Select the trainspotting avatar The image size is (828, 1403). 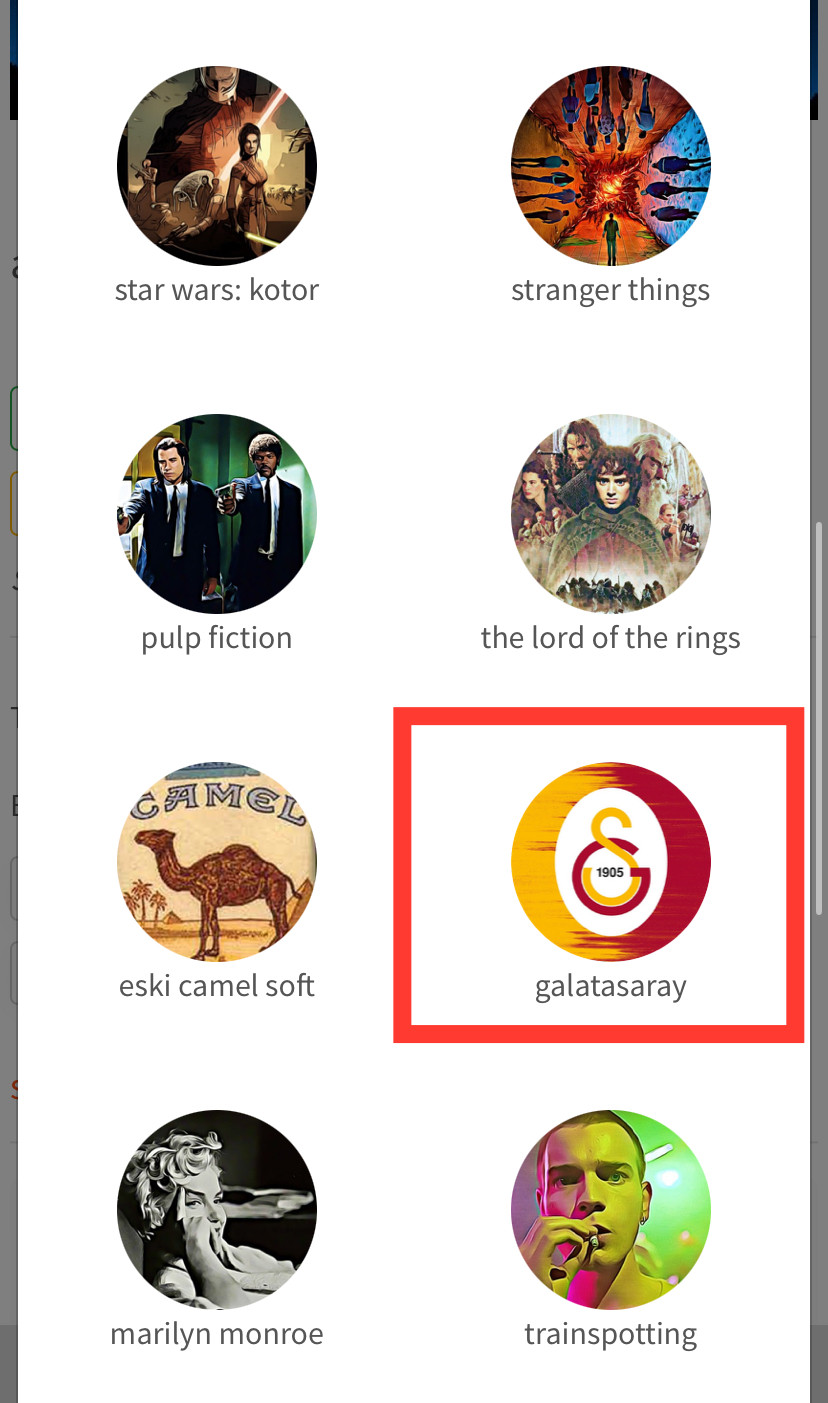point(610,1209)
